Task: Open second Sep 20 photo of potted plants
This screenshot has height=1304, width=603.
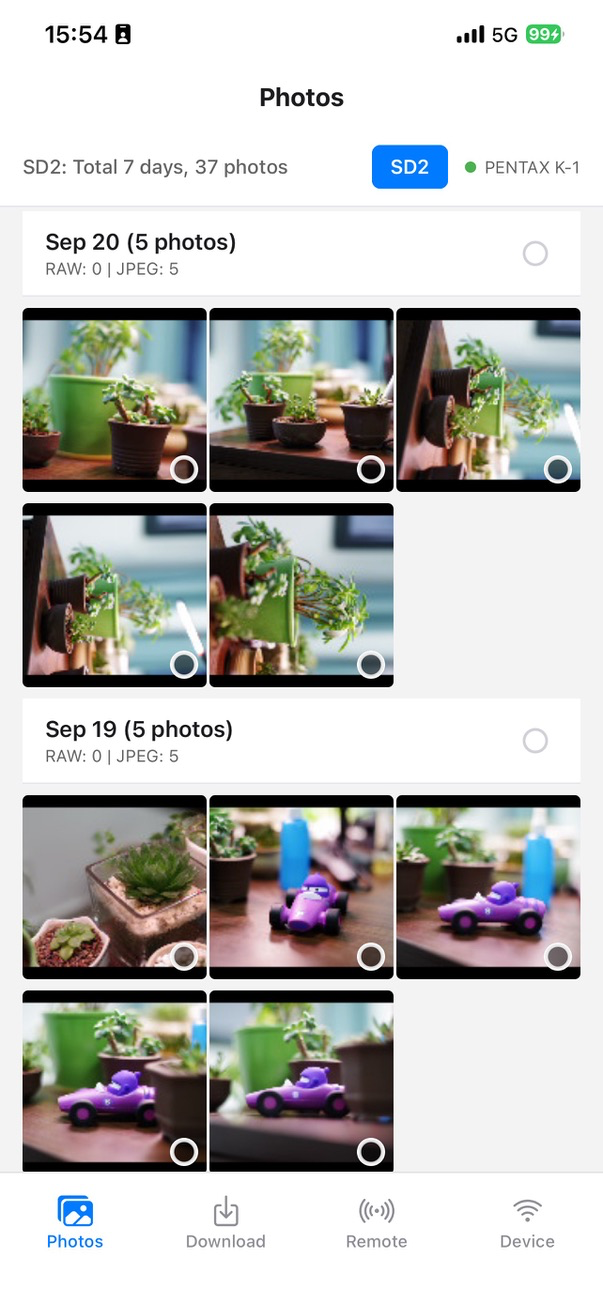Action: point(301,399)
